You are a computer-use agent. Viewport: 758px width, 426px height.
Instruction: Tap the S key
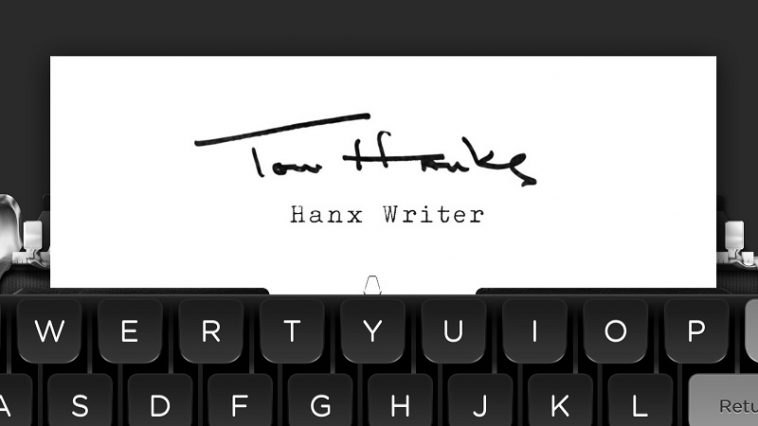click(x=79, y=405)
